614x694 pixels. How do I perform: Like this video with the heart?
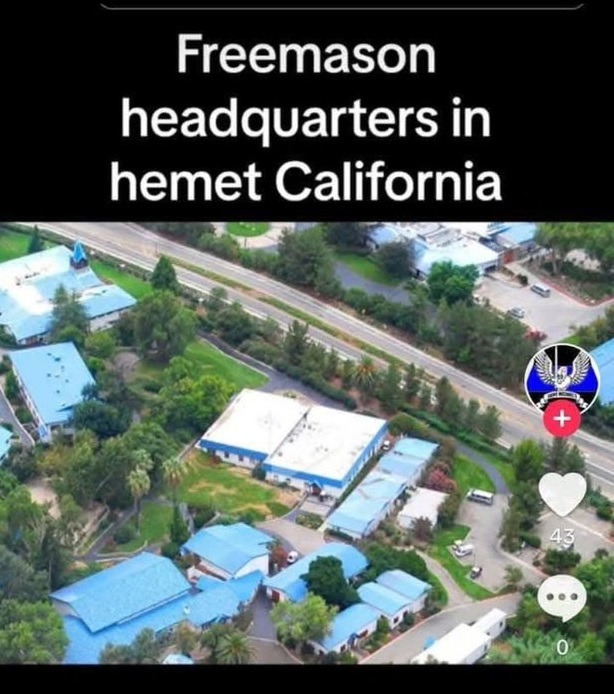(x=562, y=494)
